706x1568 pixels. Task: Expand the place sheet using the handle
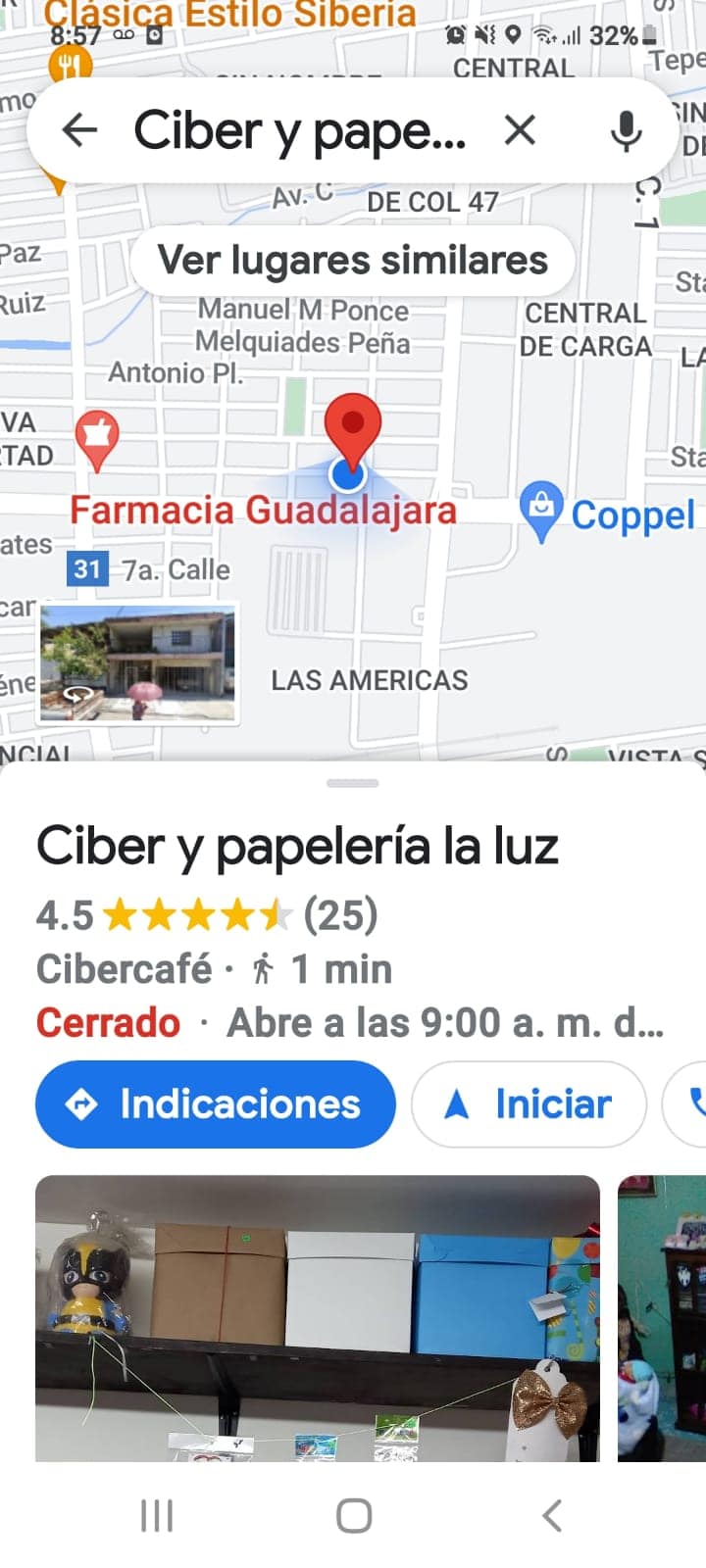click(x=353, y=783)
